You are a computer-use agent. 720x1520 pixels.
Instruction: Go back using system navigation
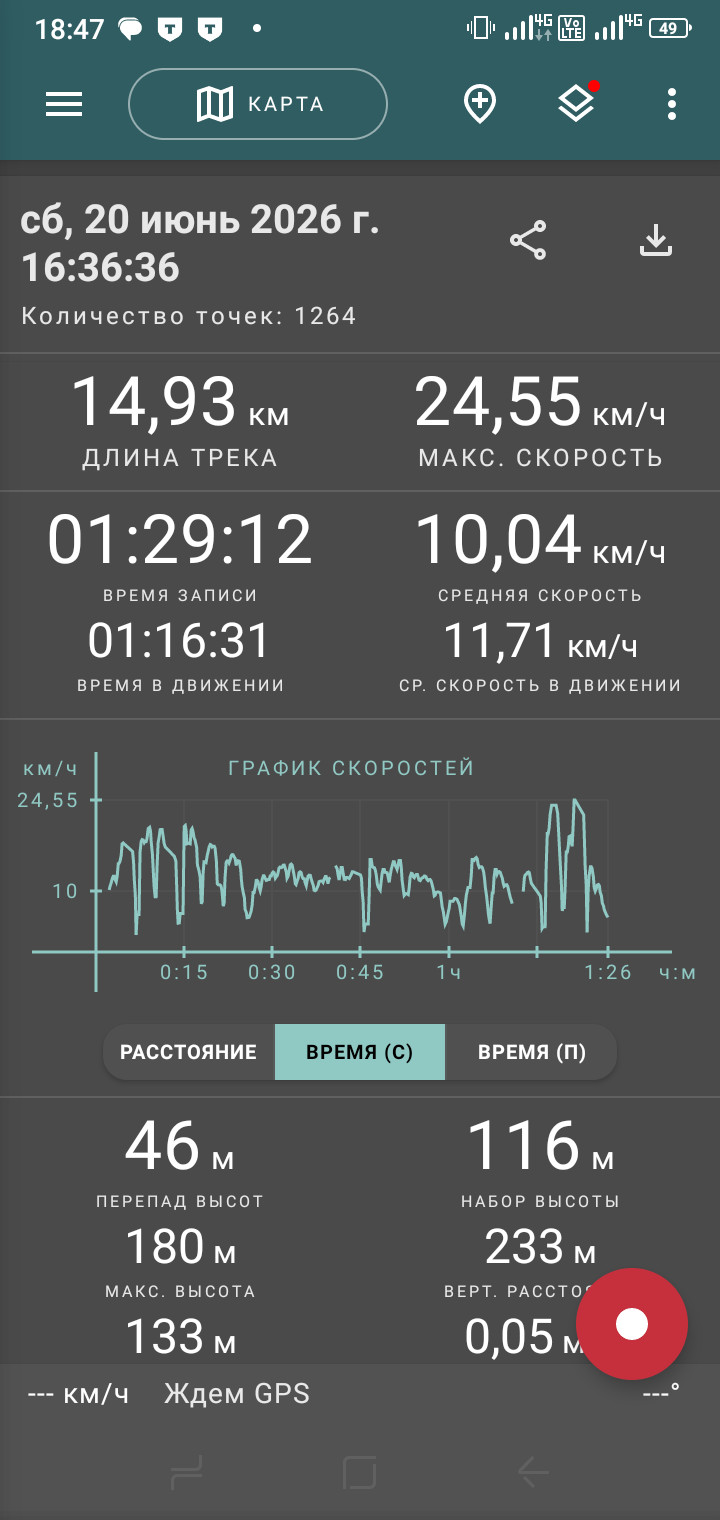pyautogui.click(x=533, y=1472)
